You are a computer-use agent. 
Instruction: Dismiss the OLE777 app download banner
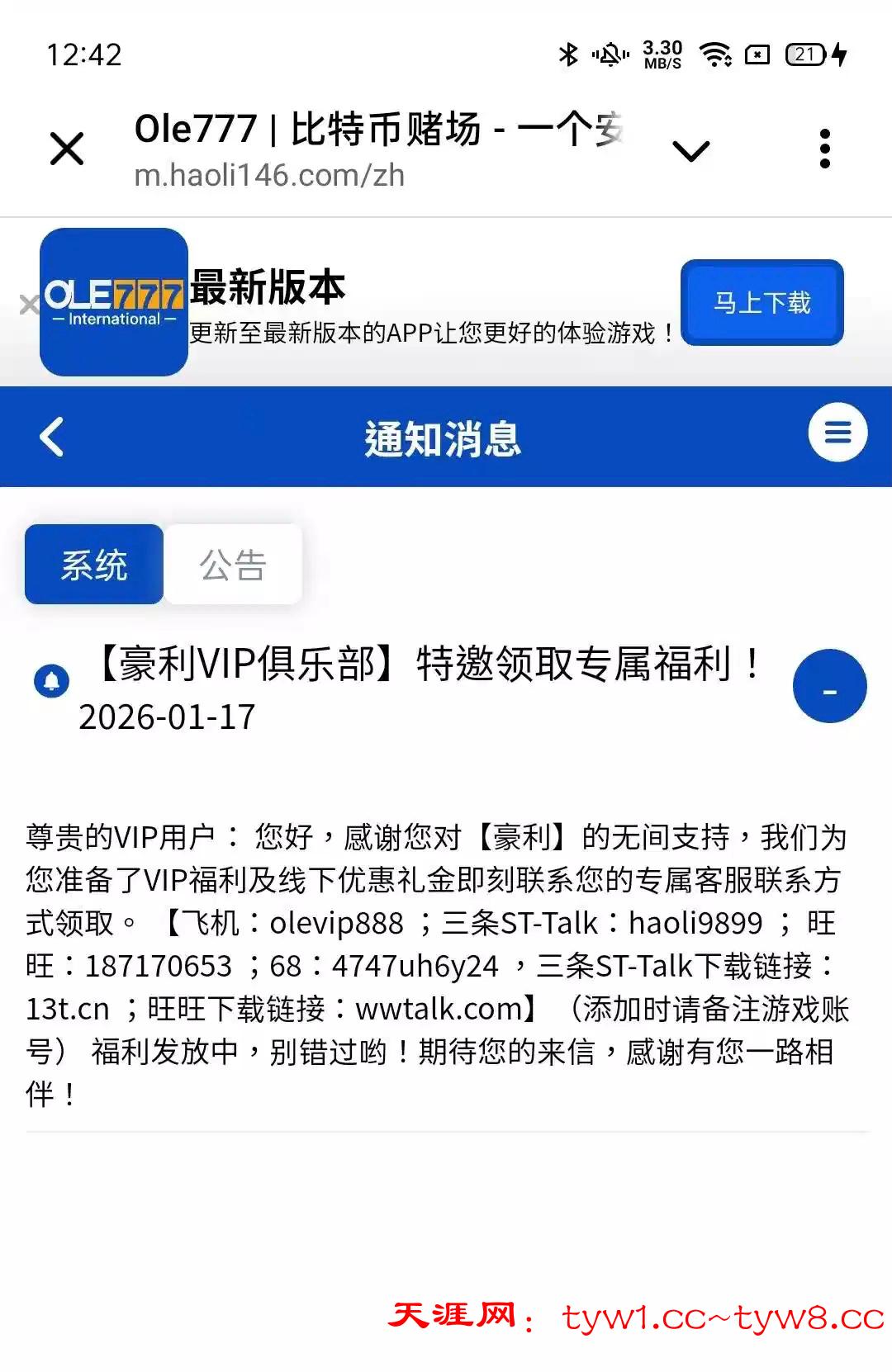(x=29, y=305)
